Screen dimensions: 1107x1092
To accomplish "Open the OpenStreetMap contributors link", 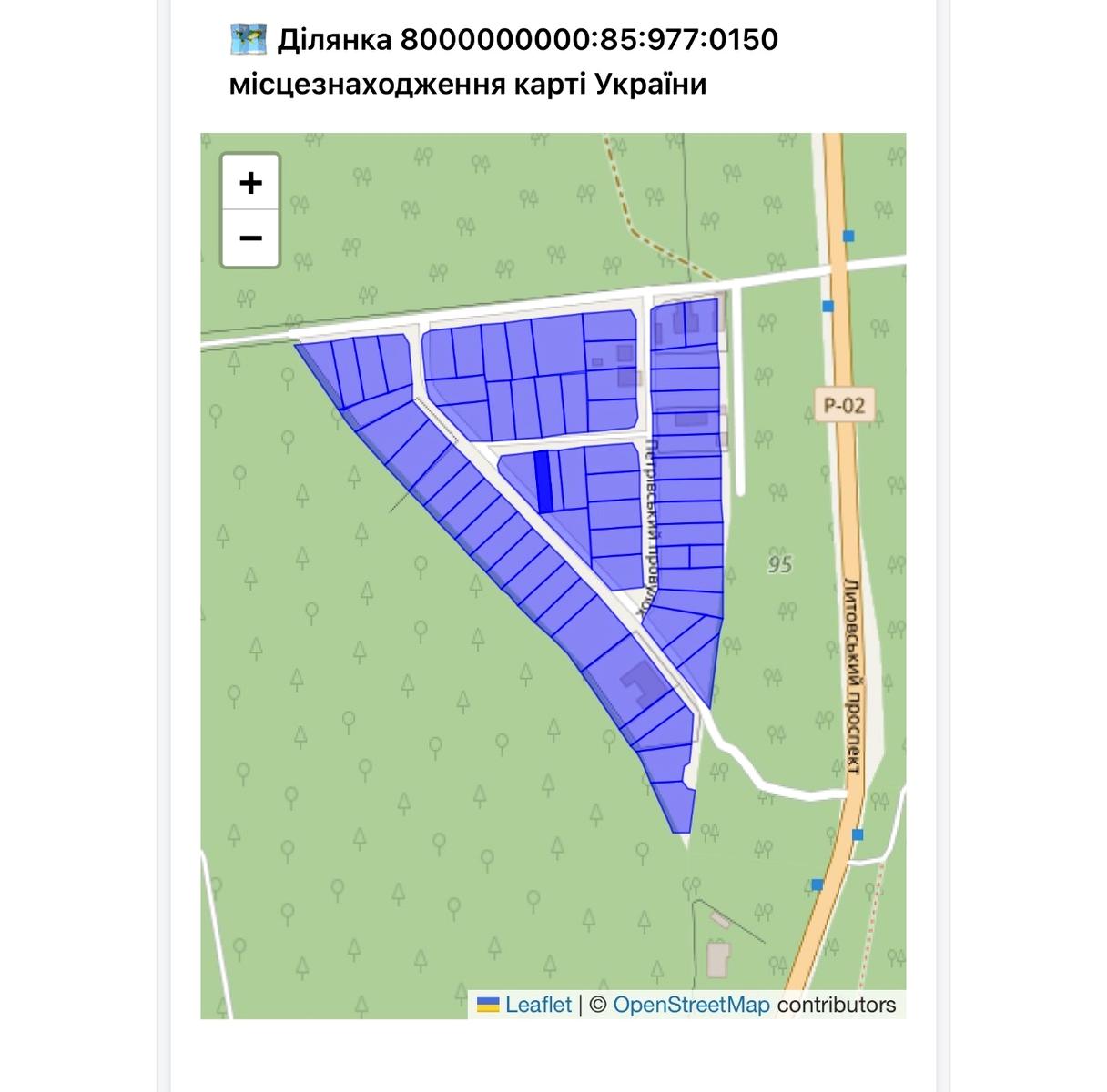I will (691, 1005).
